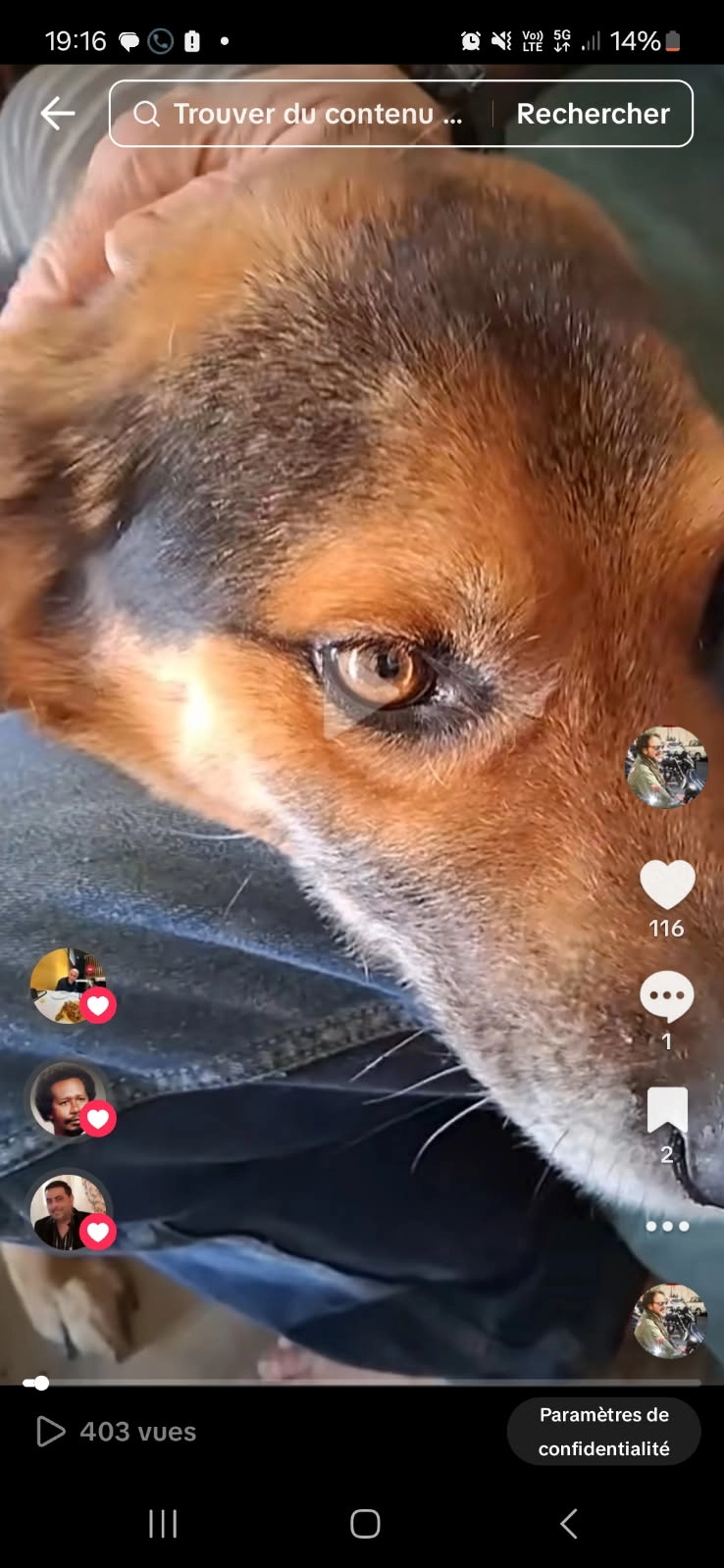View the 403 vues analytics
Image resolution: width=724 pixels, height=1568 pixels.
[117, 1432]
